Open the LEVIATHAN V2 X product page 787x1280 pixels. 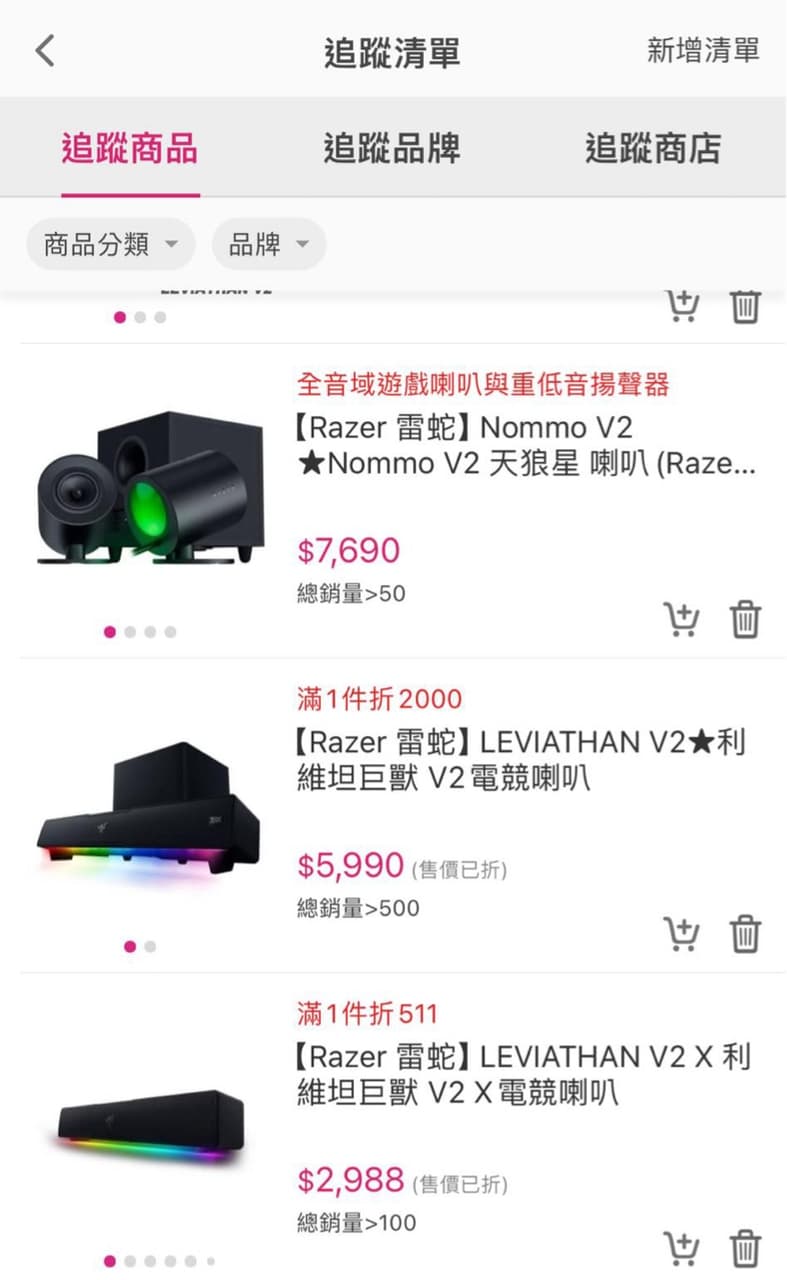point(524,1074)
